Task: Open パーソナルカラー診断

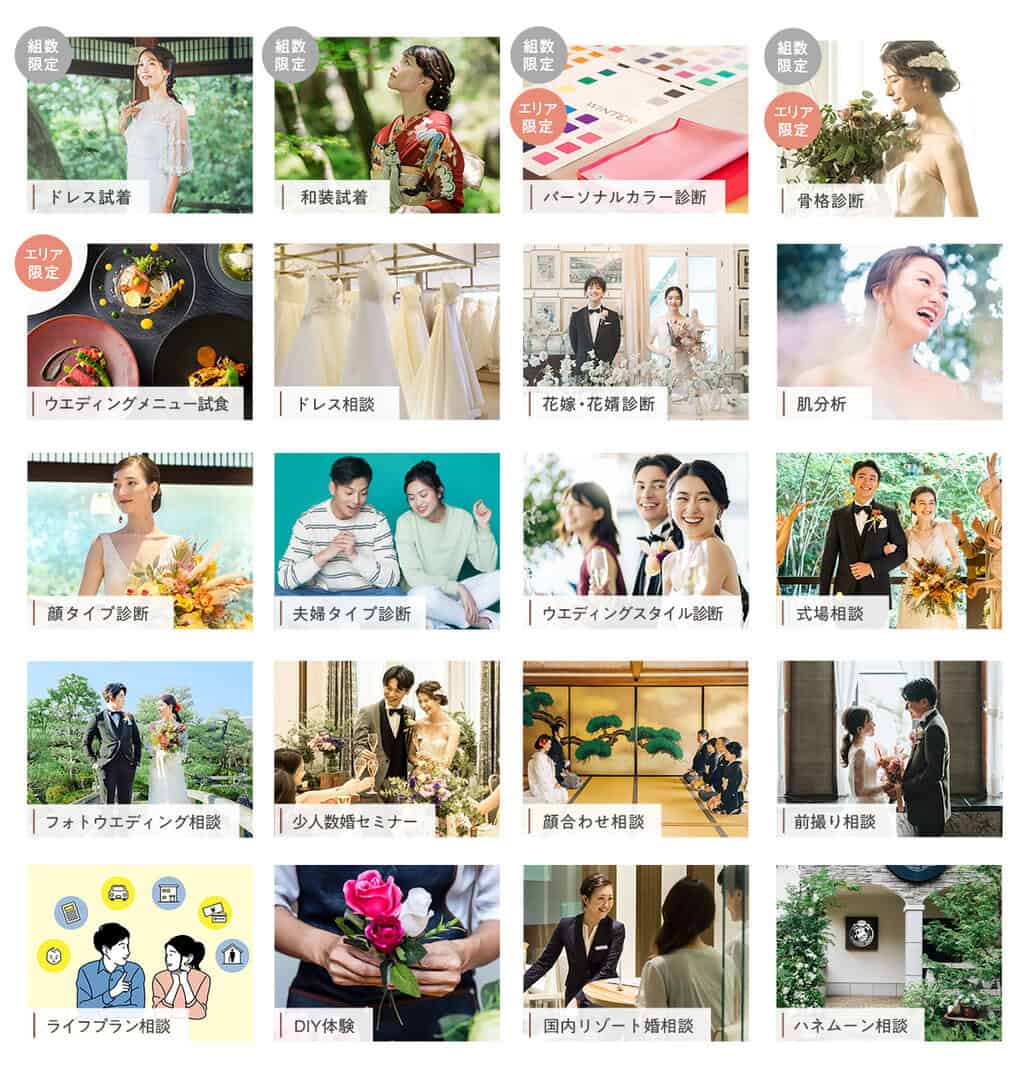Action: tap(635, 125)
